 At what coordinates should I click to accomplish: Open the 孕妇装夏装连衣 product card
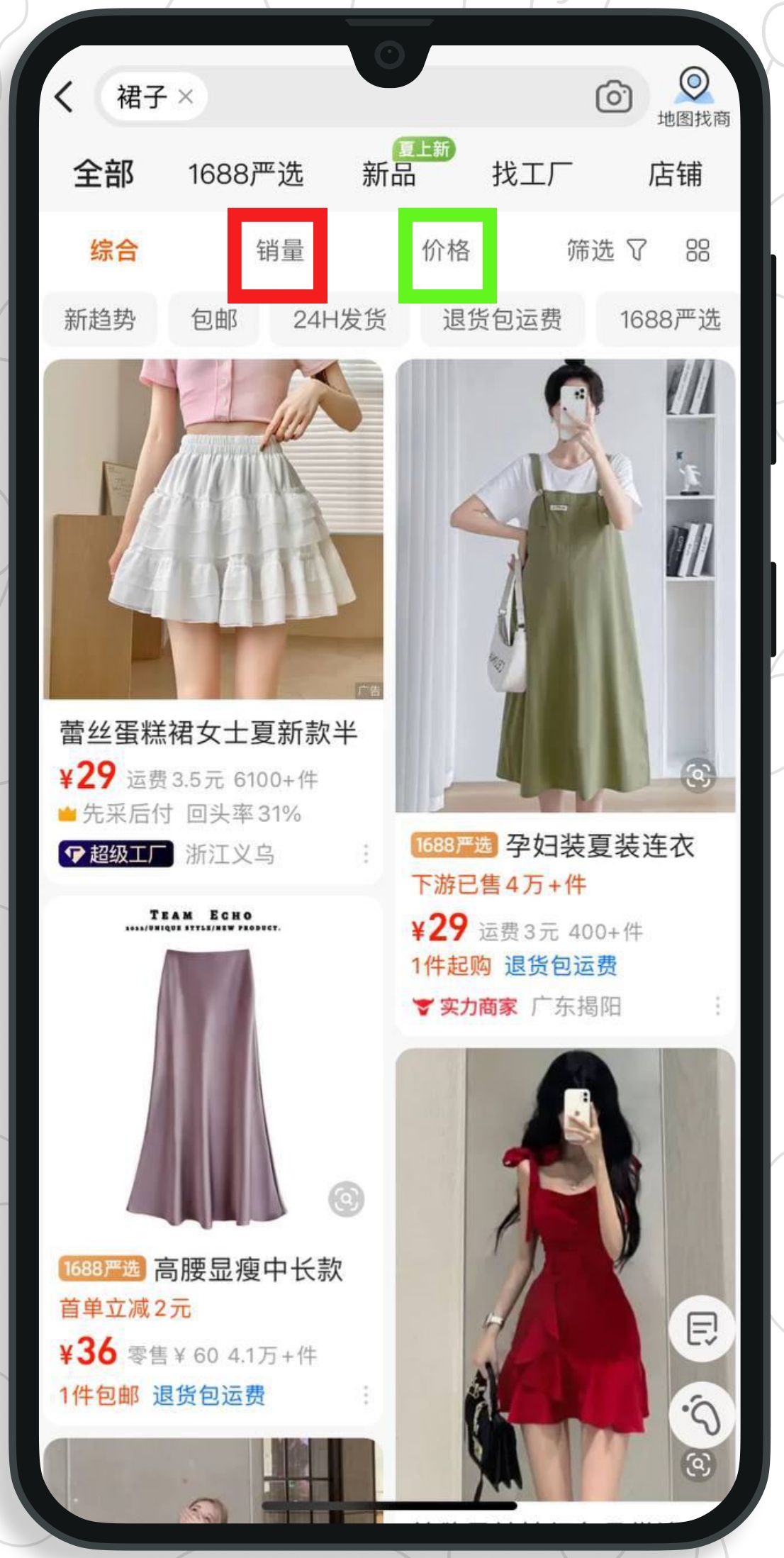(565, 697)
